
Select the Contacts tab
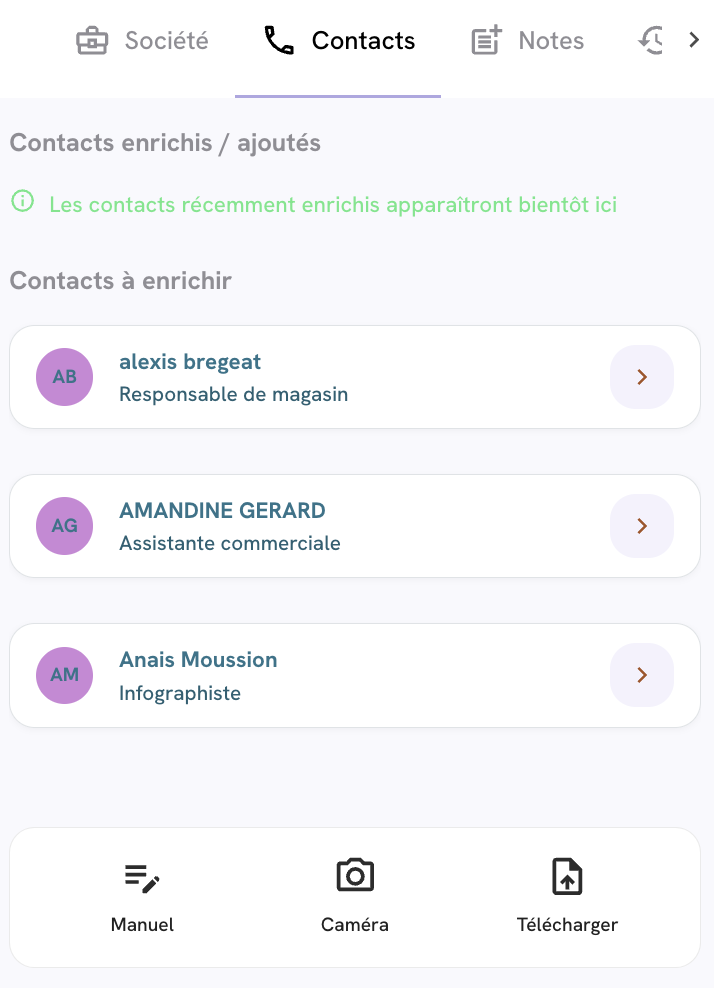(338, 41)
